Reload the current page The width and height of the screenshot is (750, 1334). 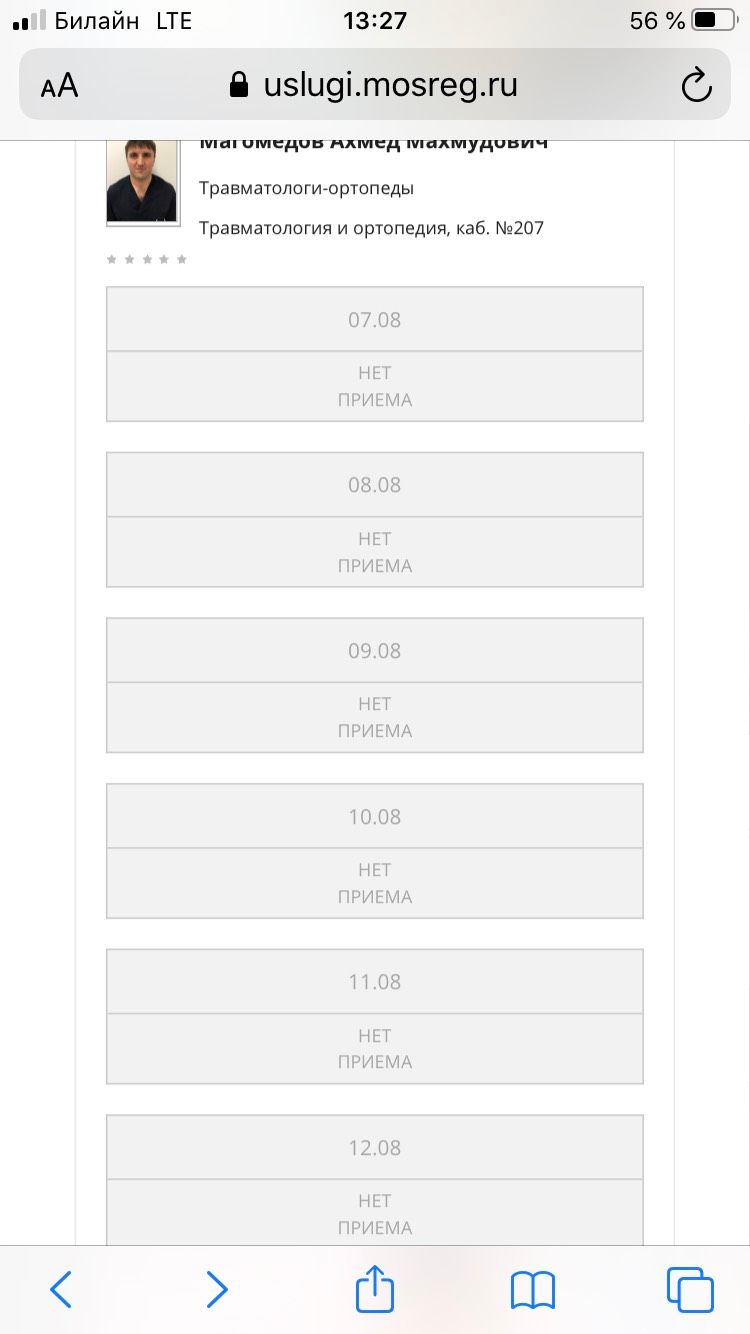[696, 85]
